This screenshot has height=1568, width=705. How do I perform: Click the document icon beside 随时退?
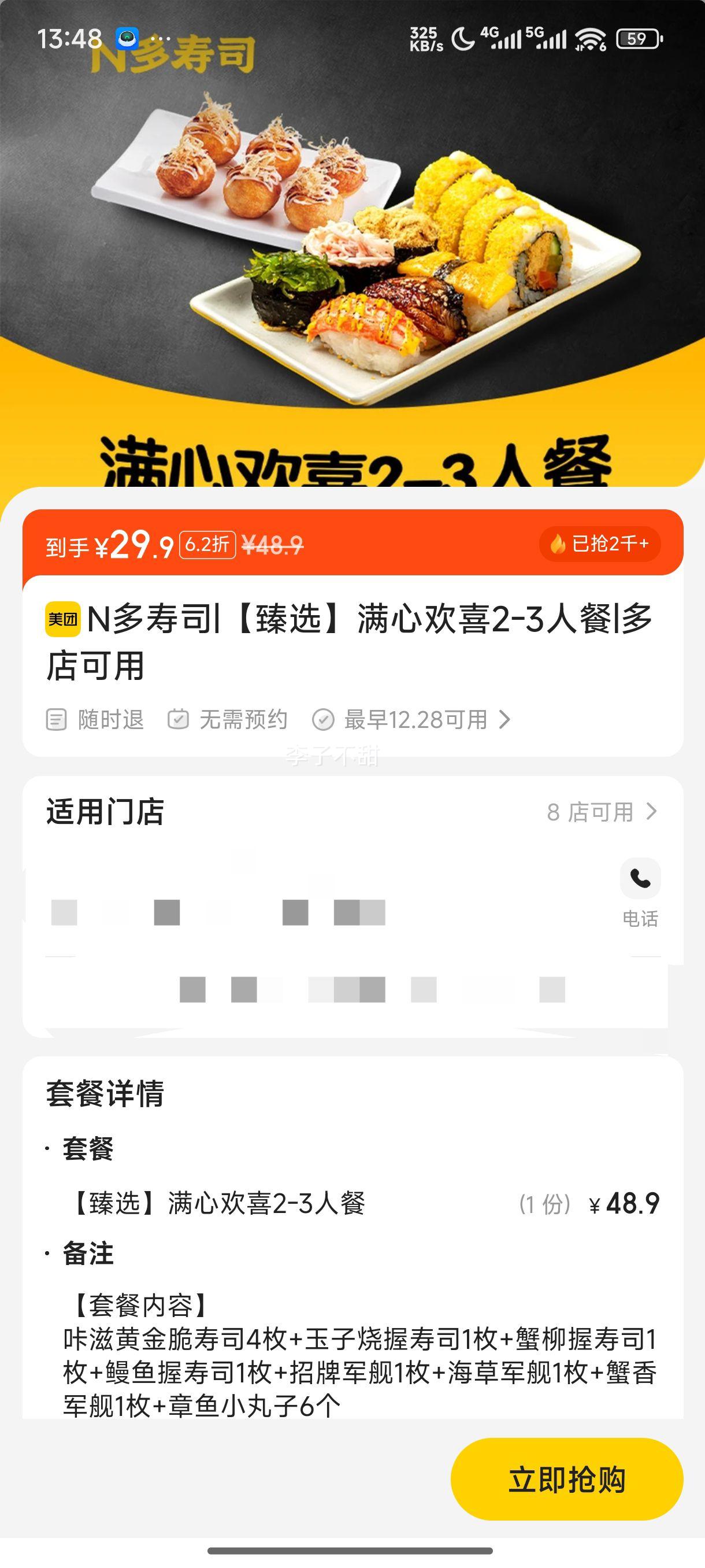point(56,719)
